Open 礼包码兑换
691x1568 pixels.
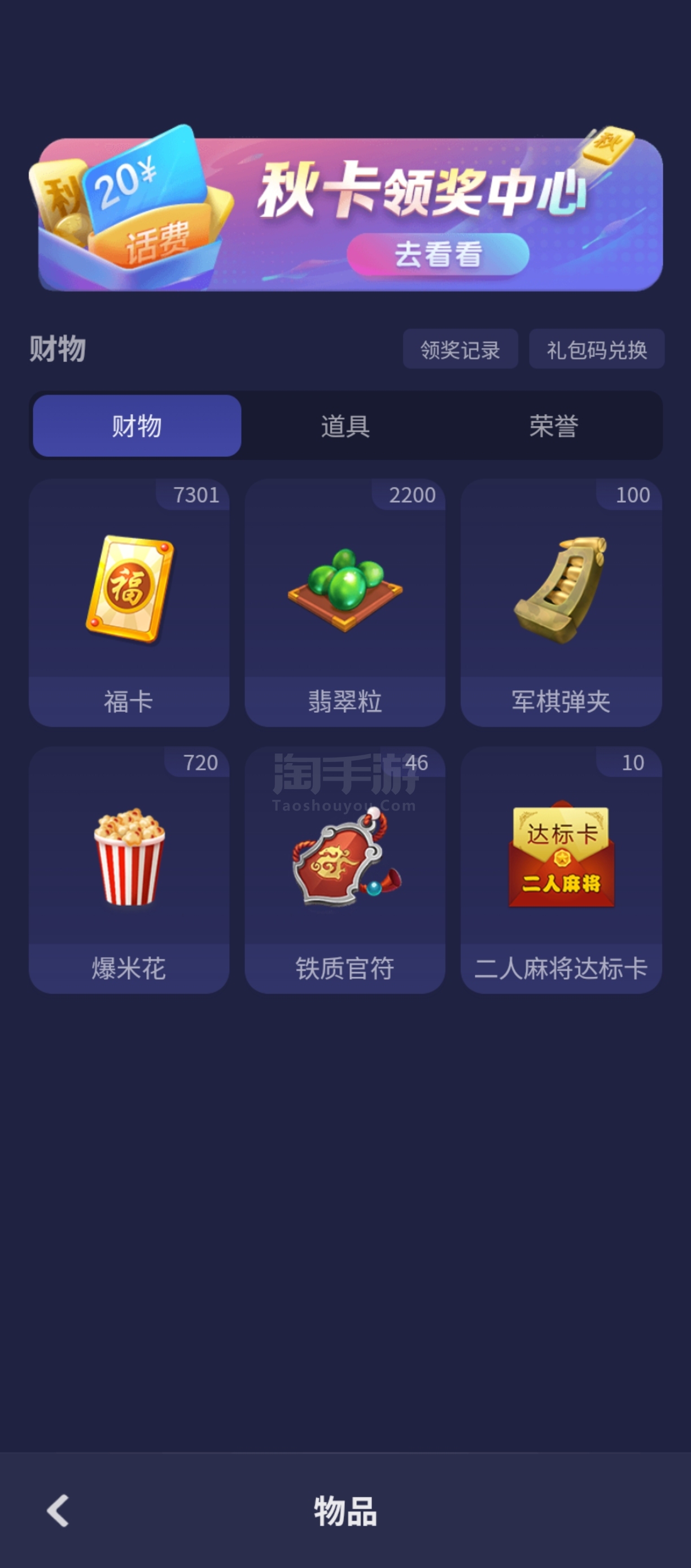pos(597,350)
